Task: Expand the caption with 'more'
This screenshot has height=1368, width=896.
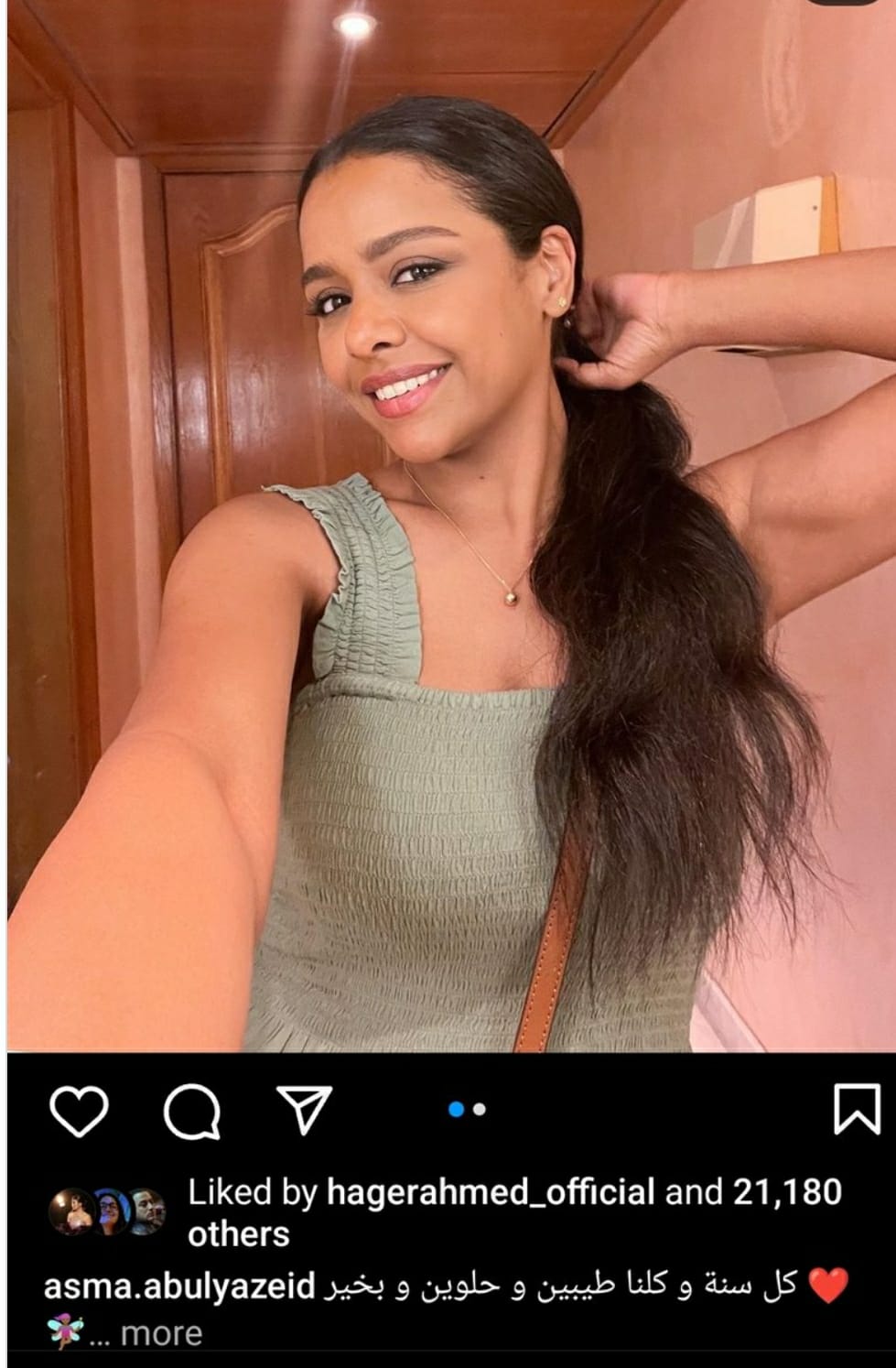Action: (x=161, y=1333)
